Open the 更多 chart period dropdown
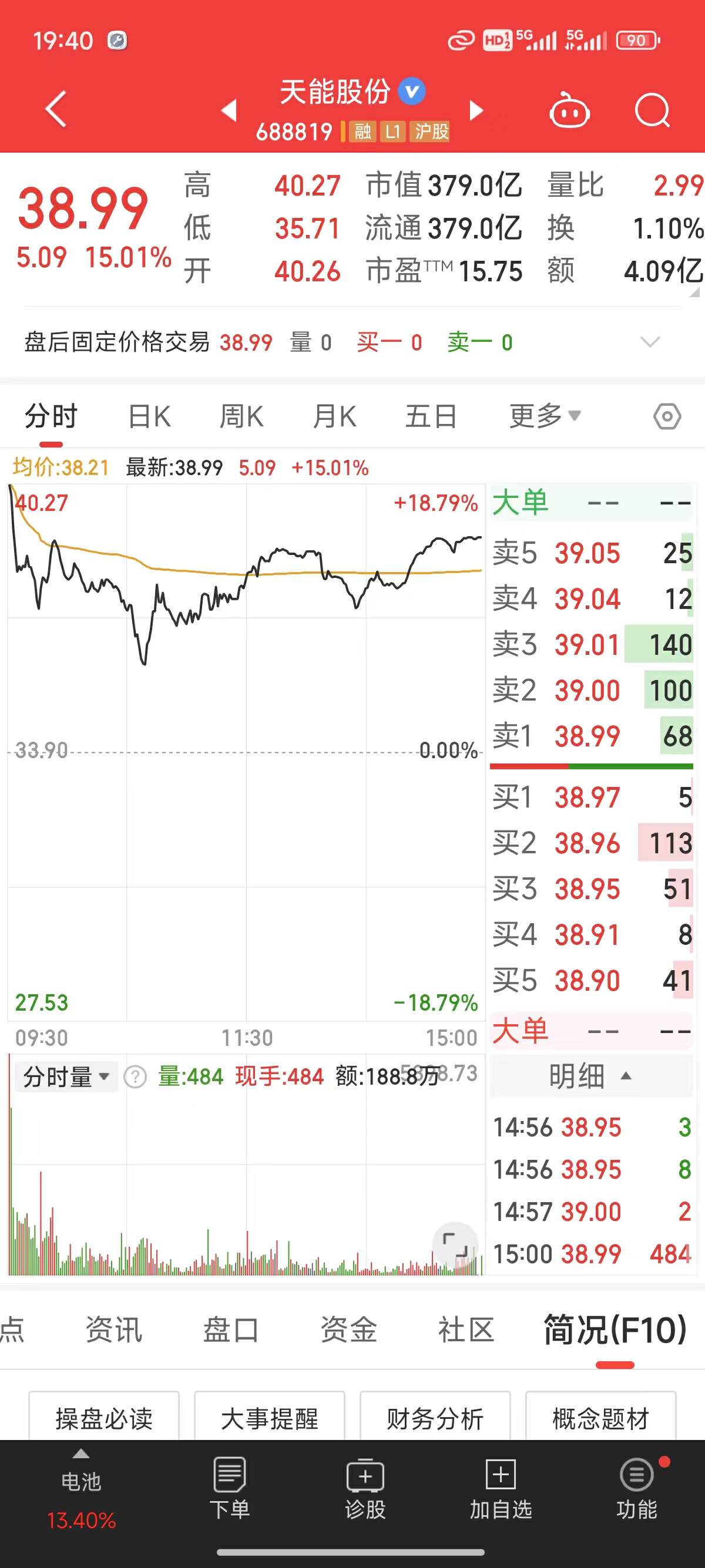Screen dimensions: 705x1568 point(544,416)
